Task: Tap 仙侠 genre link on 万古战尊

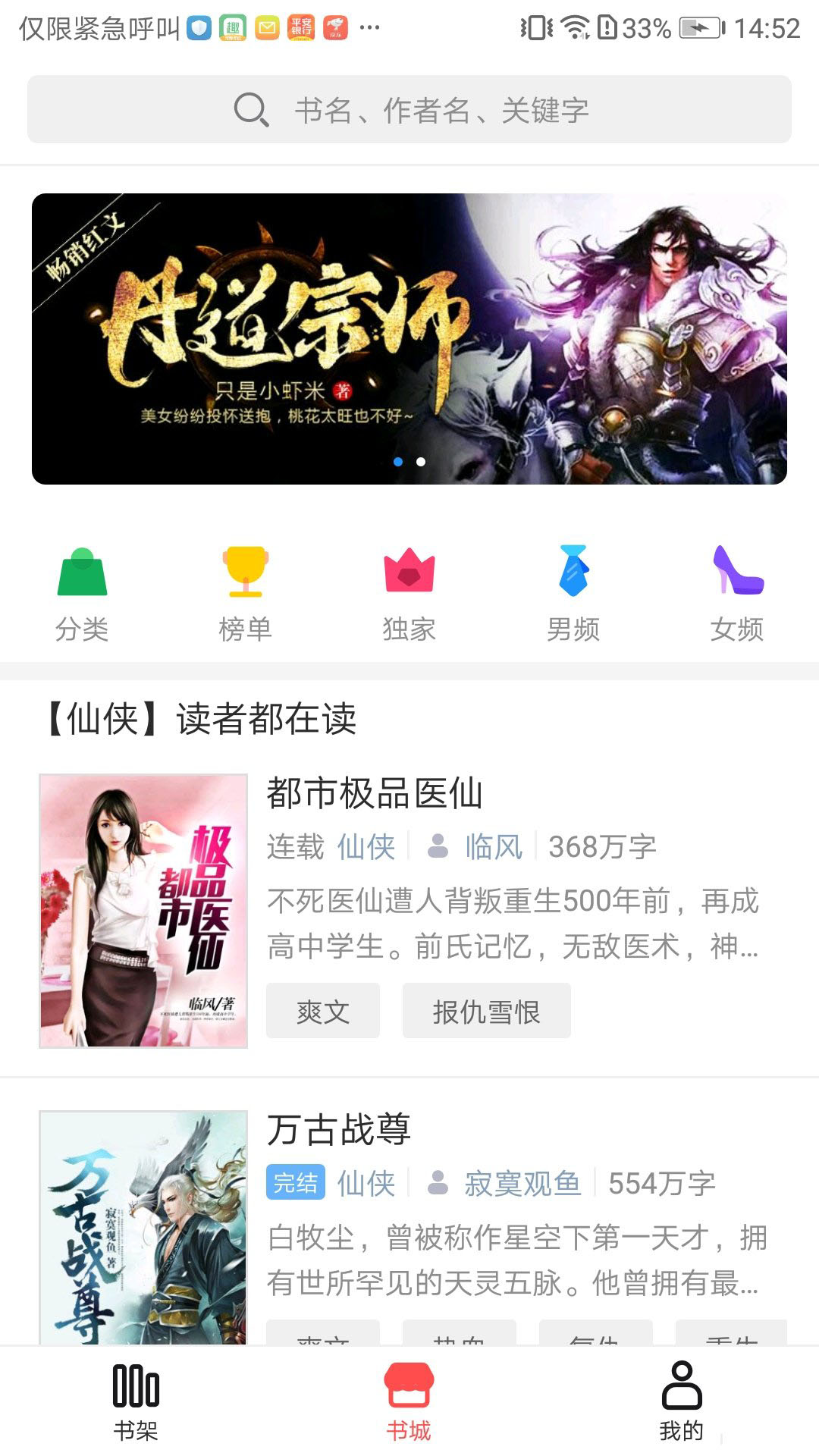Action: point(366,1184)
